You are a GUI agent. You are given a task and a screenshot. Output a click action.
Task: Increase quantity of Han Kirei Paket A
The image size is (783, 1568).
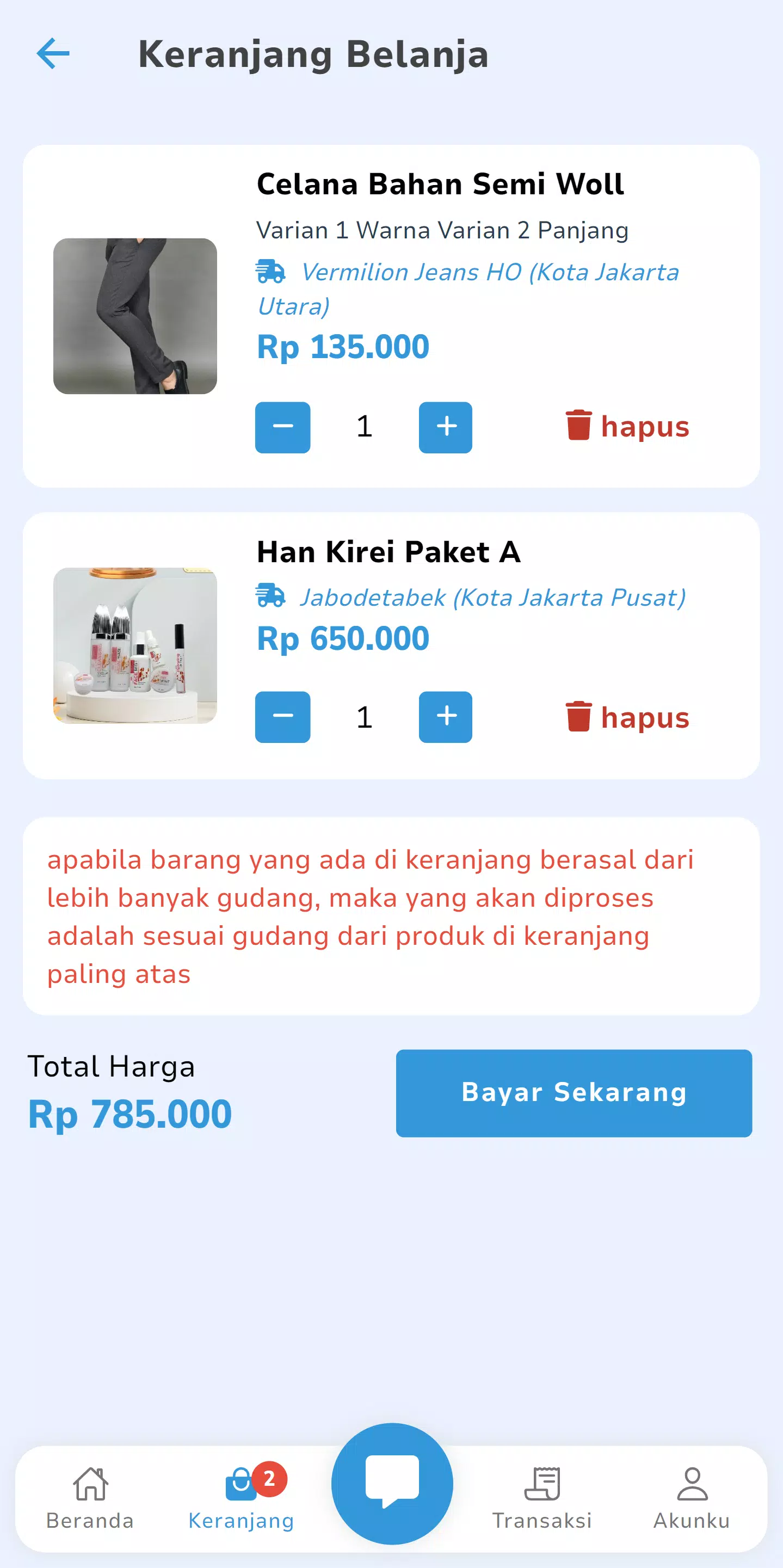point(445,716)
